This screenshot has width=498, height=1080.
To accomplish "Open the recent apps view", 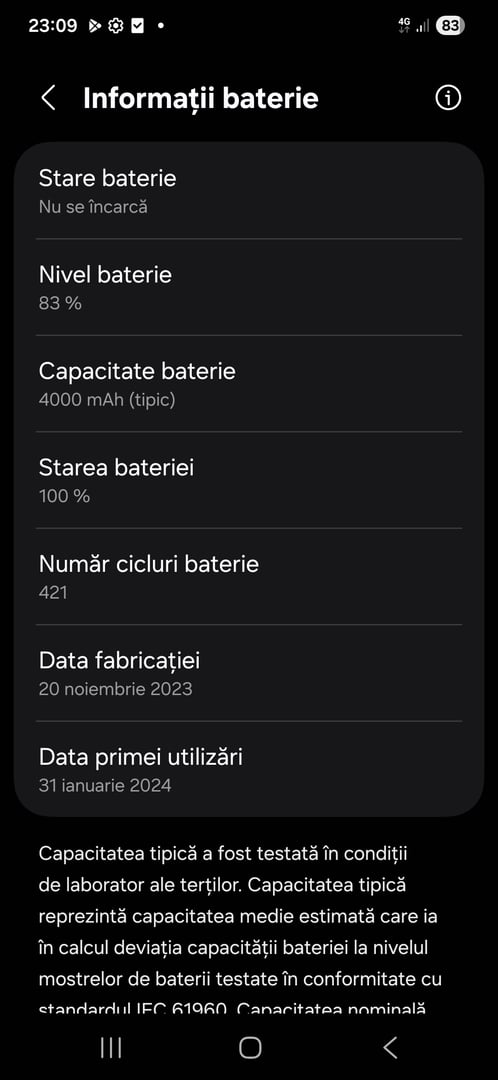I will click(111, 1048).
